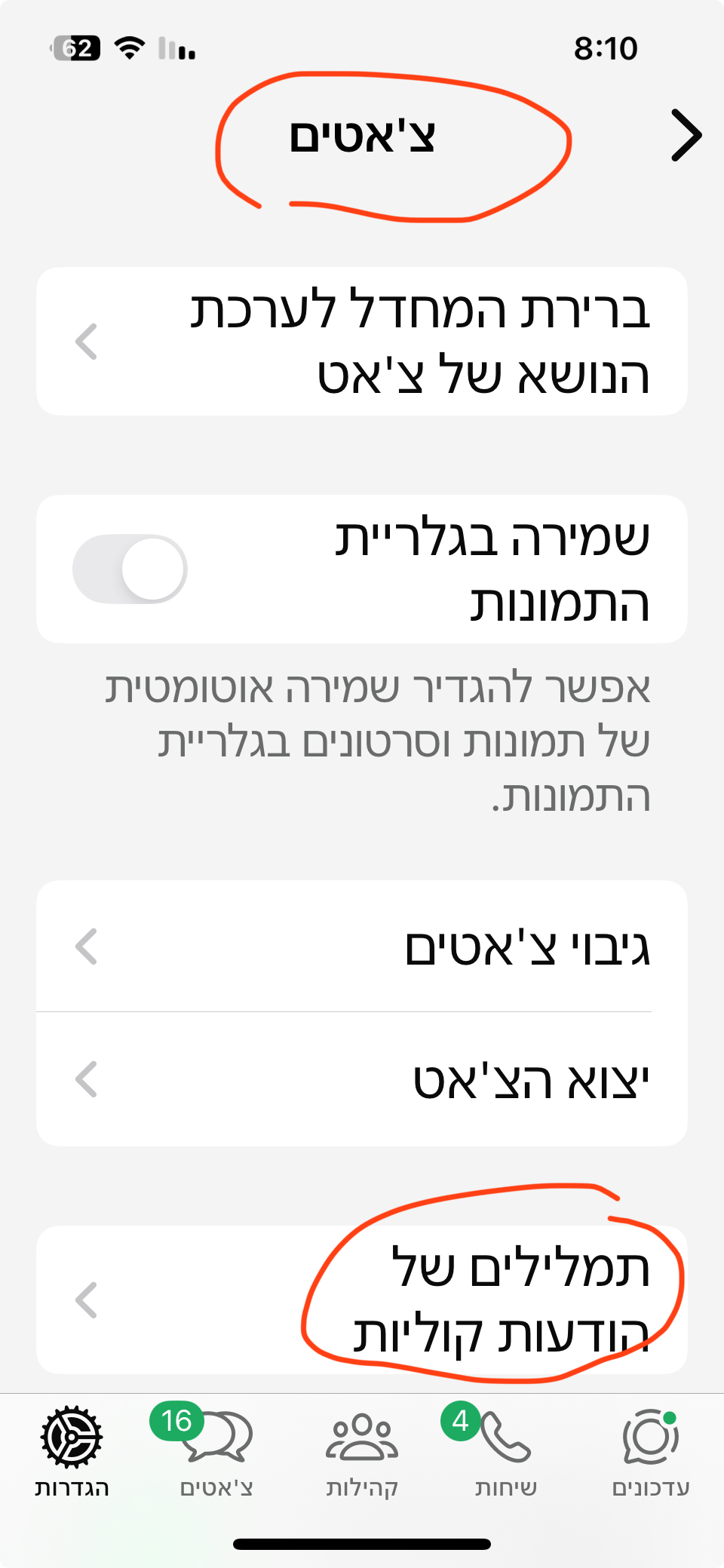Viewport: 724px width, 1568px height.
Task: Switch to the צ'אטים tab
Action: 216,1450
